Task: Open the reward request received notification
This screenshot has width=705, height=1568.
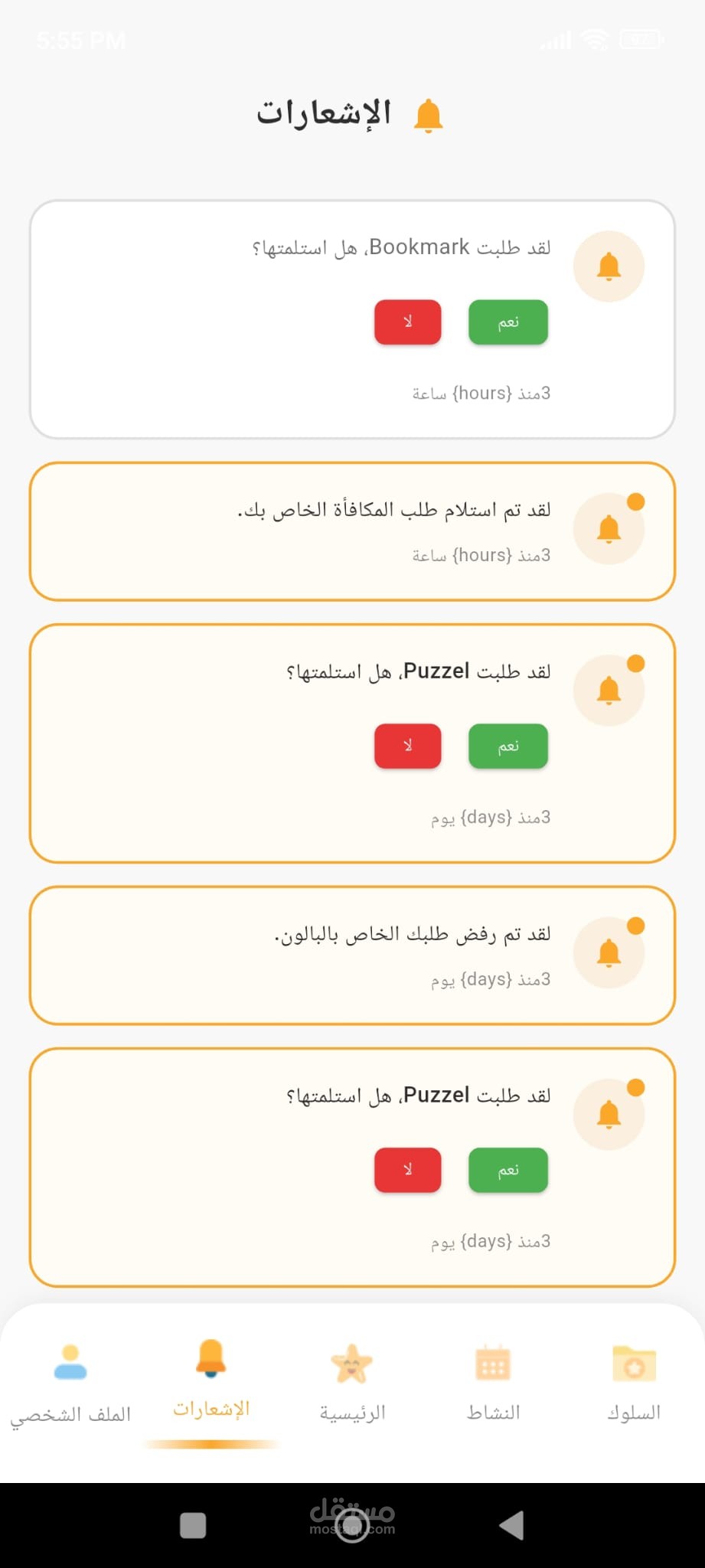Action: point(352,531)
